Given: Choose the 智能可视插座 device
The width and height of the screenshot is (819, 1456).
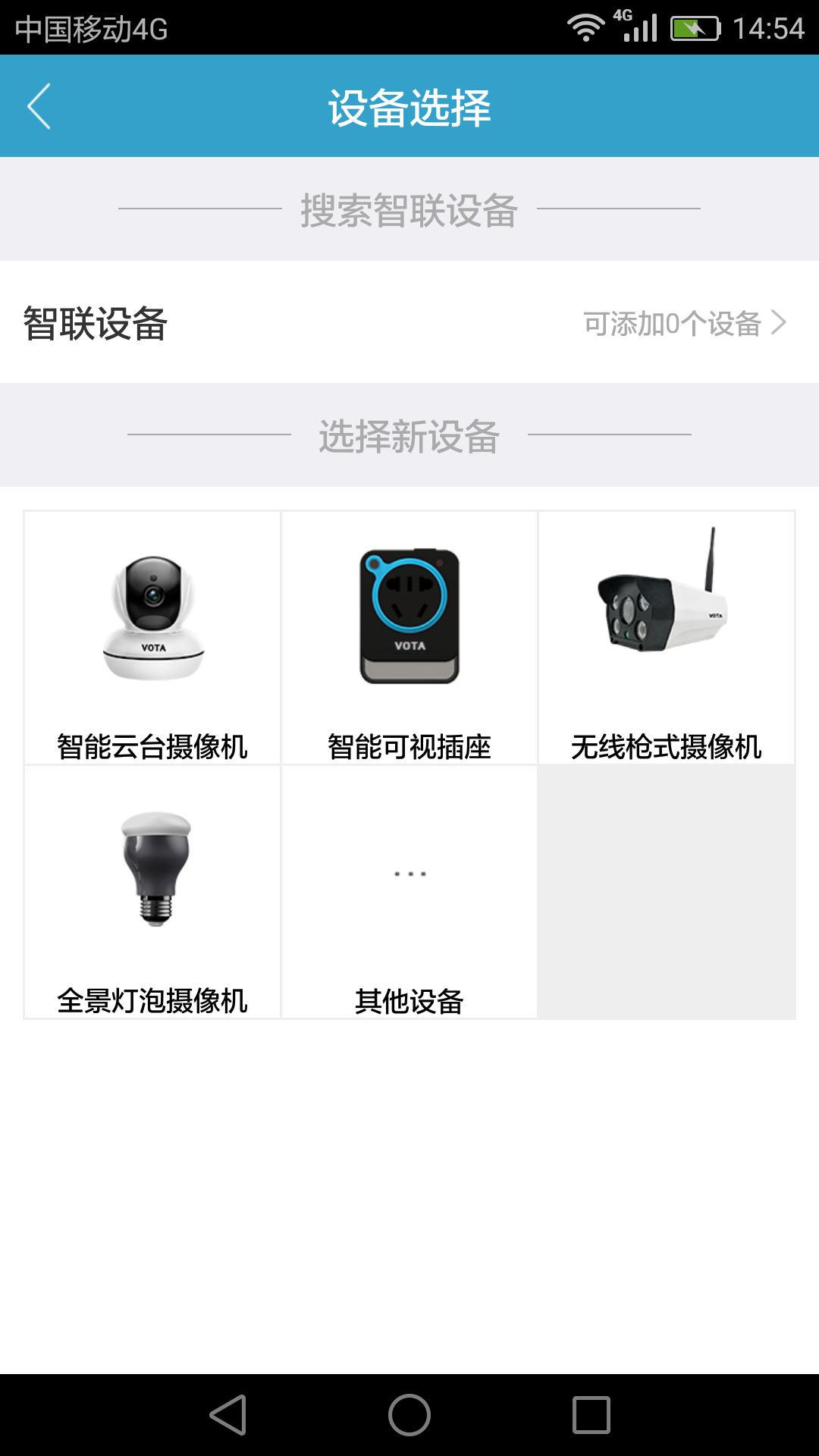Looking at the screenshot, I should (409, 638).
